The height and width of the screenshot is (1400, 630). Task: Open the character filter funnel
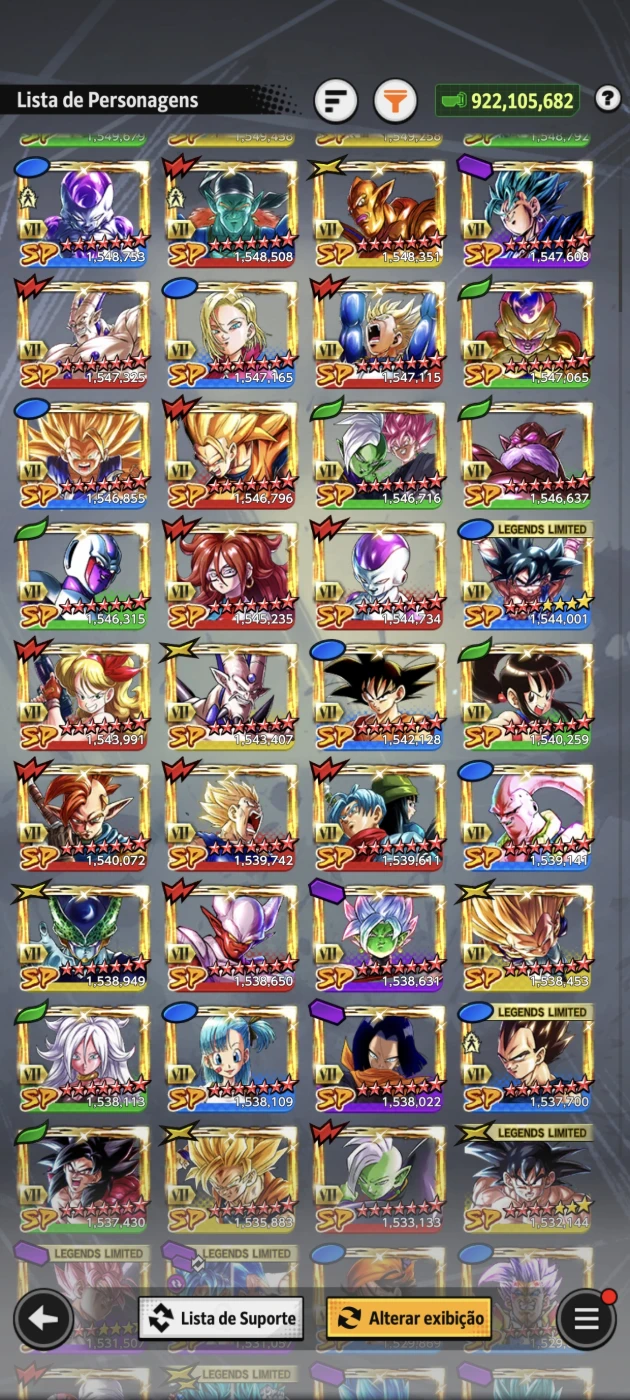click(395, 101)
